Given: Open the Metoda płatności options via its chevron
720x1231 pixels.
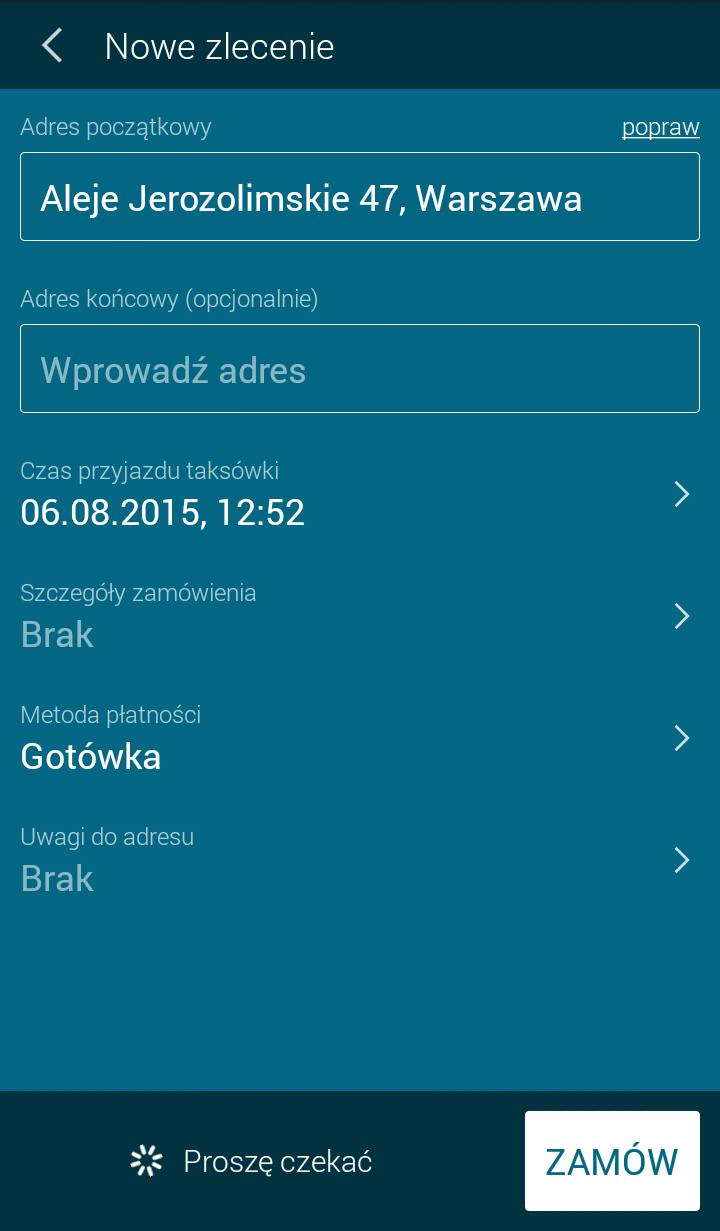Looking at the screenshot, I should [681, 738].
